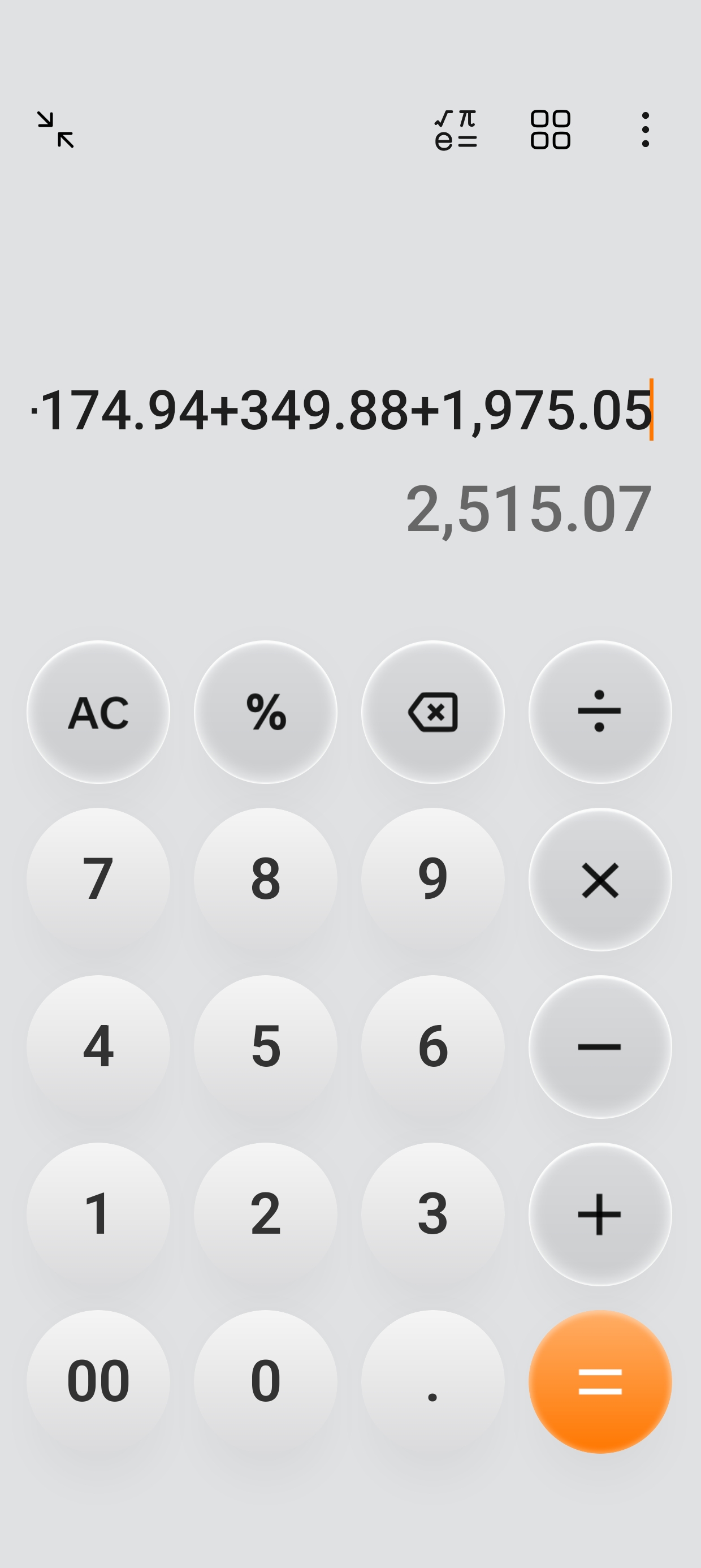Shrink calculator to small window

tap(55, 130)
